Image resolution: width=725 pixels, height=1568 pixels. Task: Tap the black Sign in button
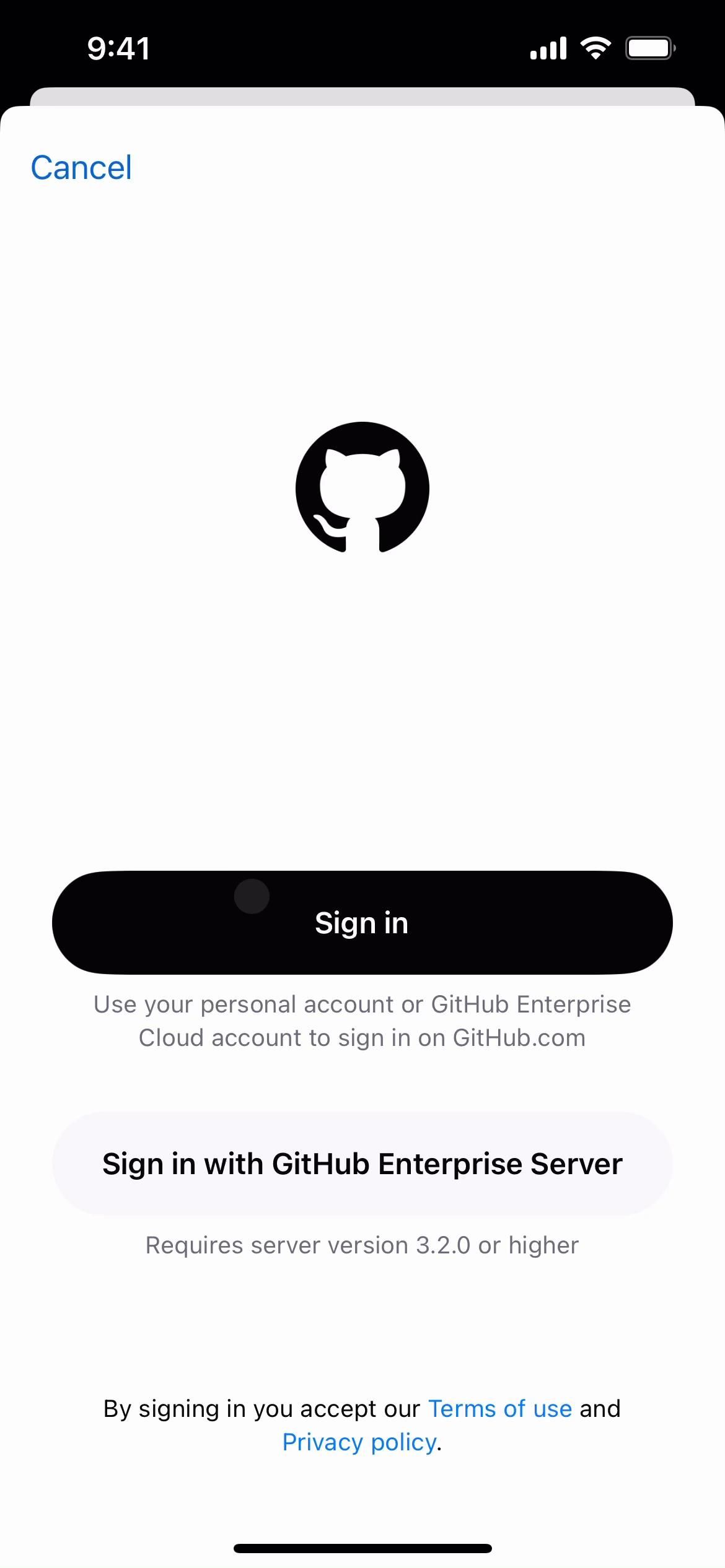pyautogui.click(x=362, y=923)
